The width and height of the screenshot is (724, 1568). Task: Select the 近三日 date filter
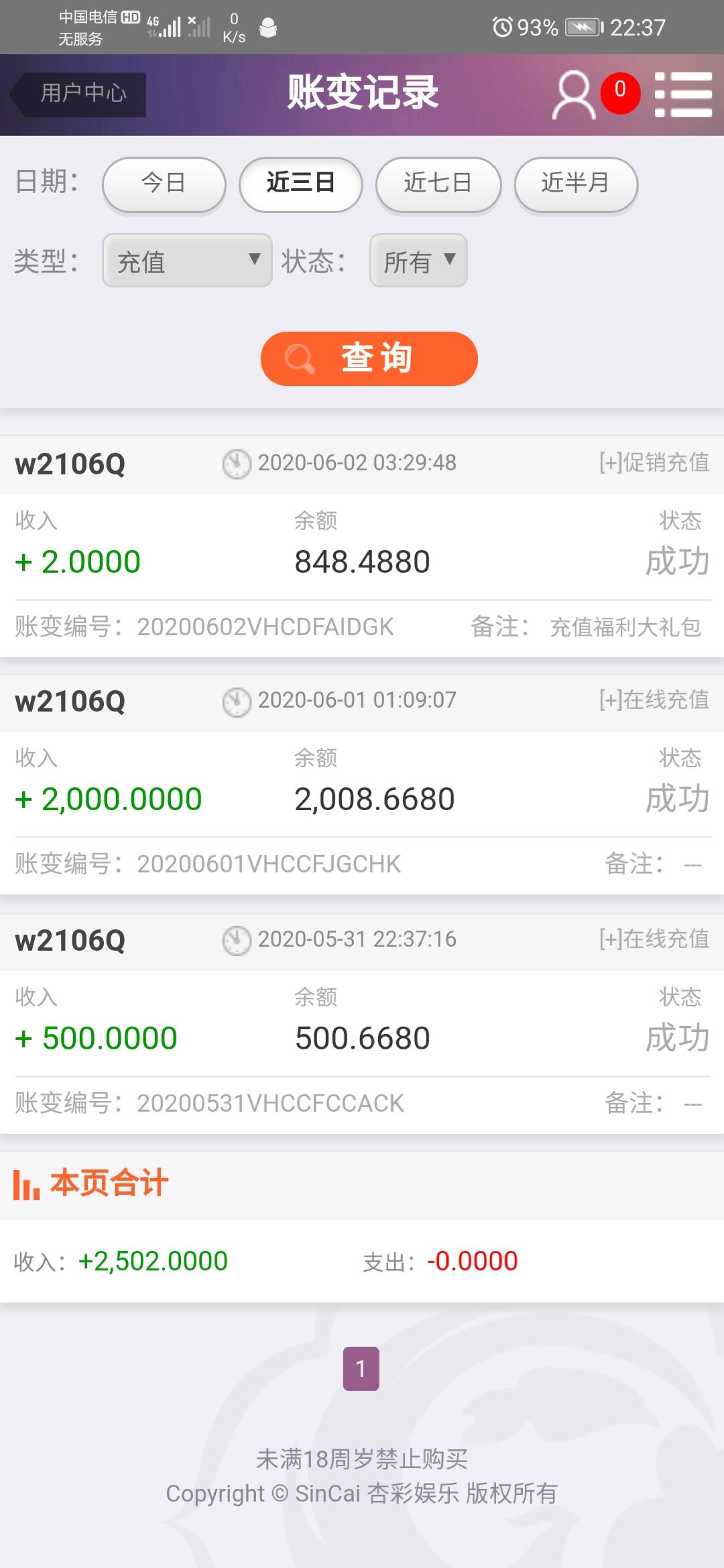(301, 184)
